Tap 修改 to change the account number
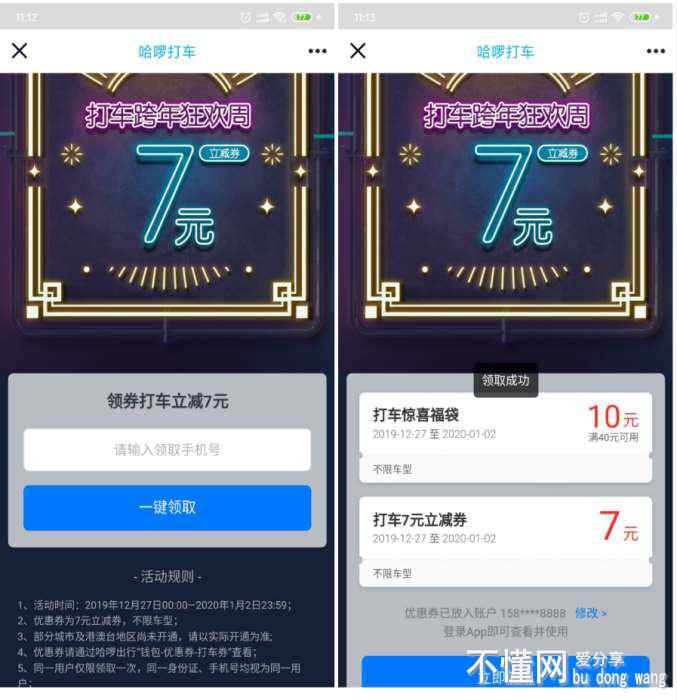The width and height of the screenshot is (677, 700). coord(589,613)
